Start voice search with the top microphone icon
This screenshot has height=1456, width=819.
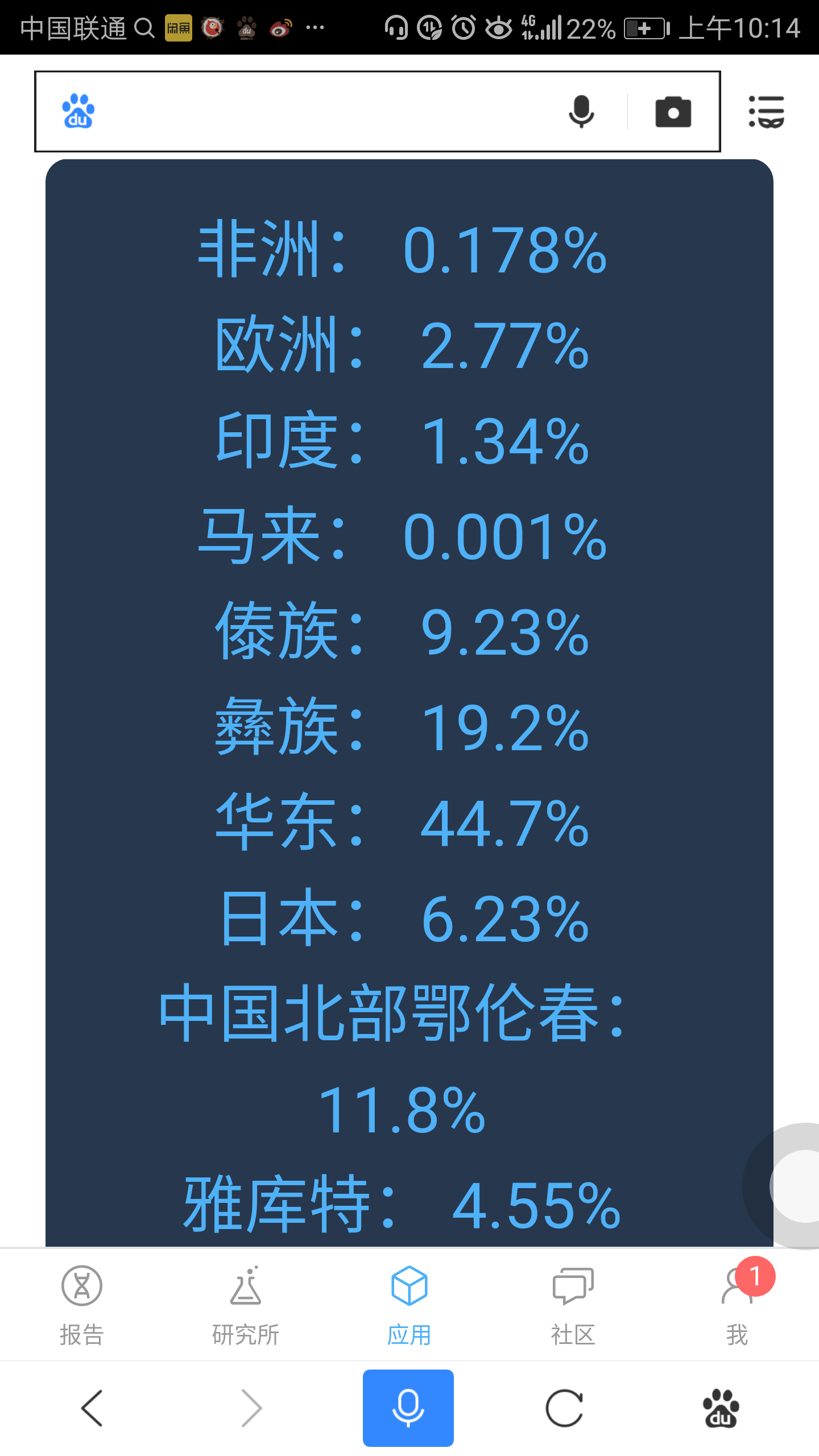point(581,111)
